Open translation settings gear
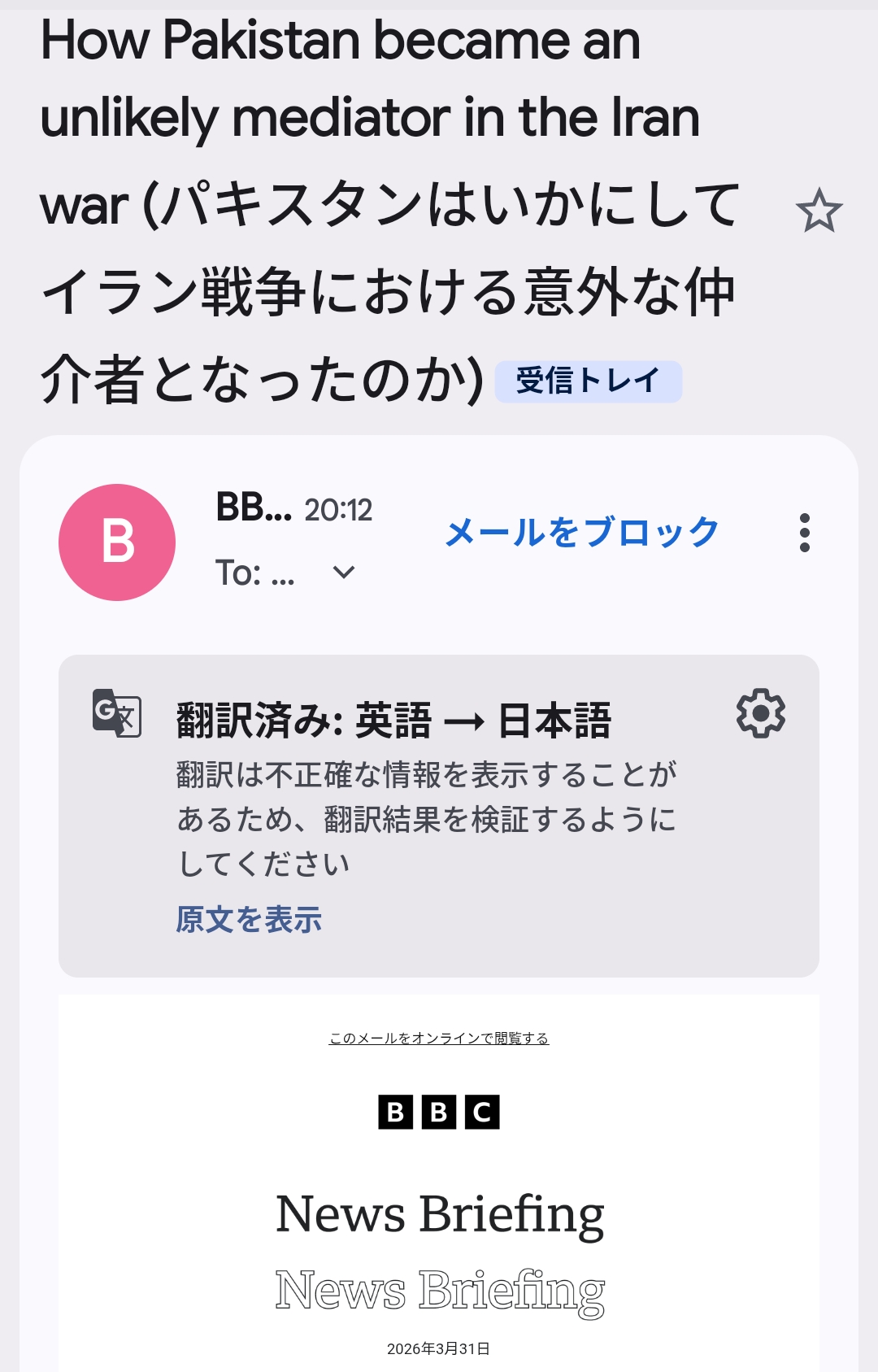 (760, 714)
